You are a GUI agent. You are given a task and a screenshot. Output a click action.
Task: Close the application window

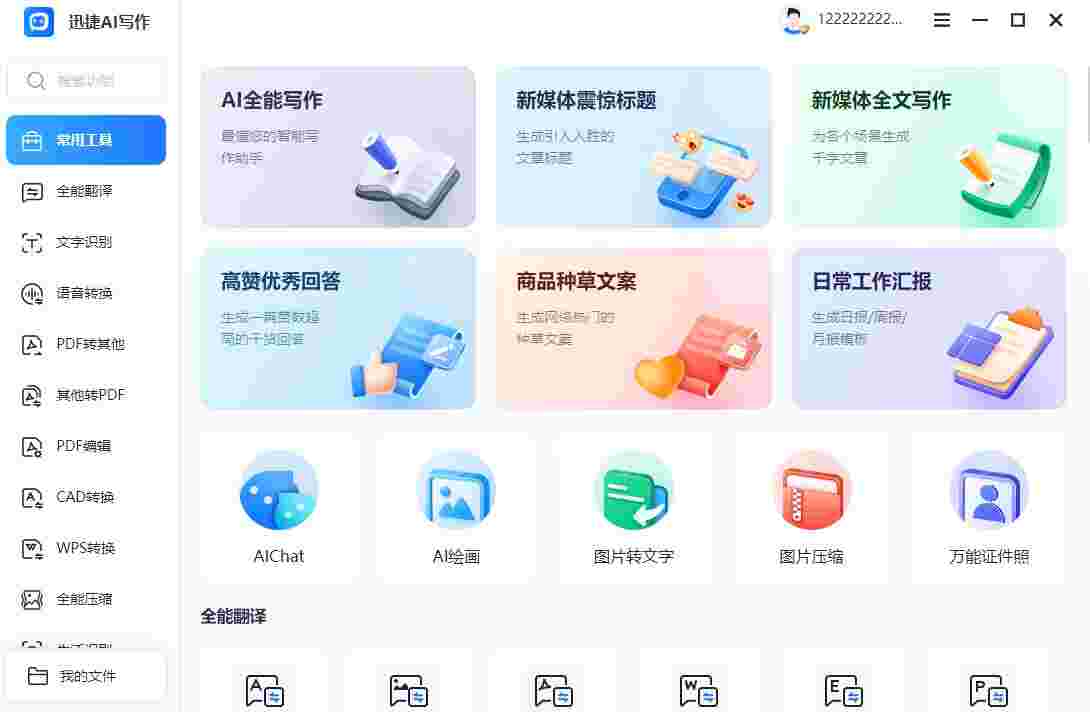pyautogui.click(x=1056, y=20)
